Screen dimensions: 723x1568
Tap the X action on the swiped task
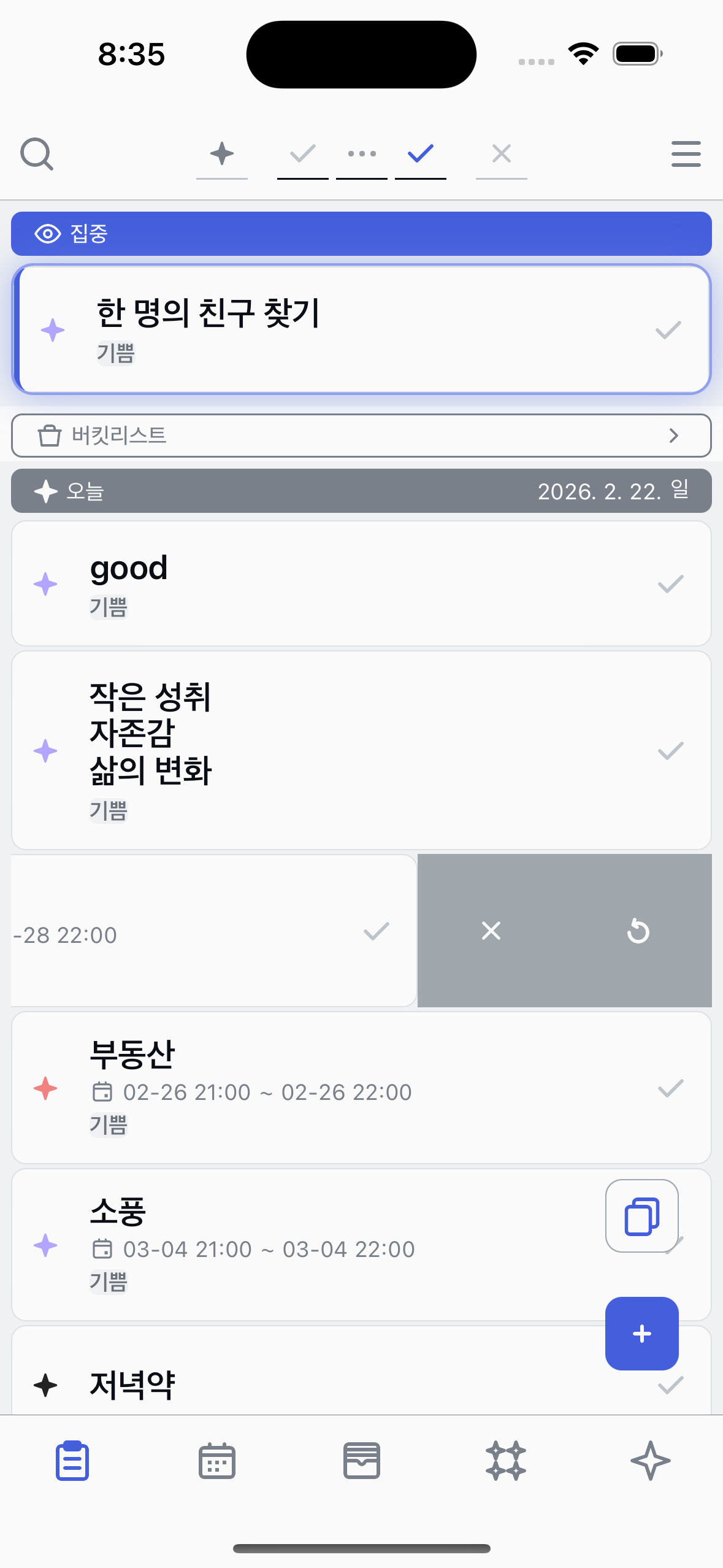point(491,931)
